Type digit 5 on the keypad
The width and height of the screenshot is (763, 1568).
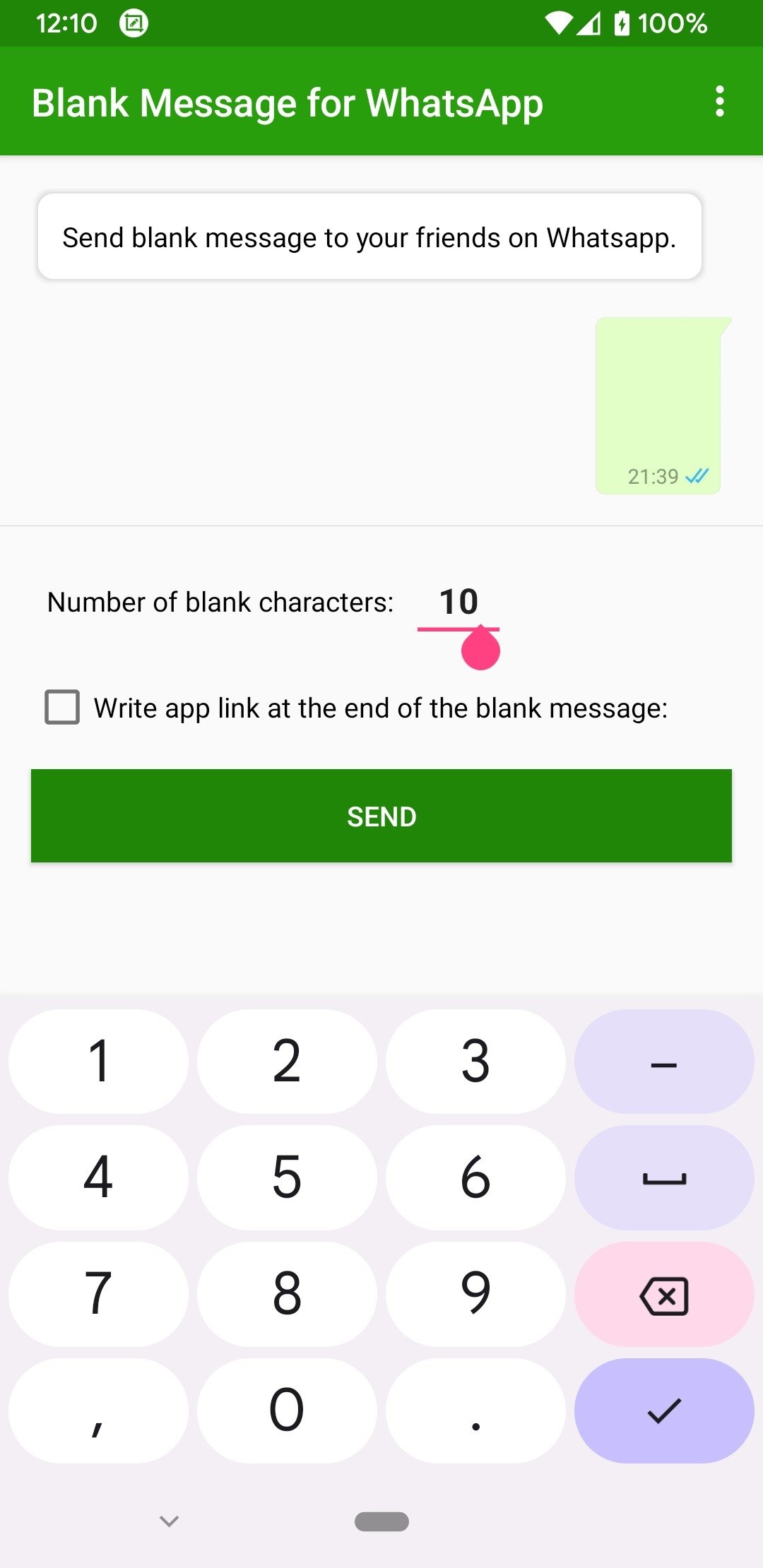[x=287, y=1177]
